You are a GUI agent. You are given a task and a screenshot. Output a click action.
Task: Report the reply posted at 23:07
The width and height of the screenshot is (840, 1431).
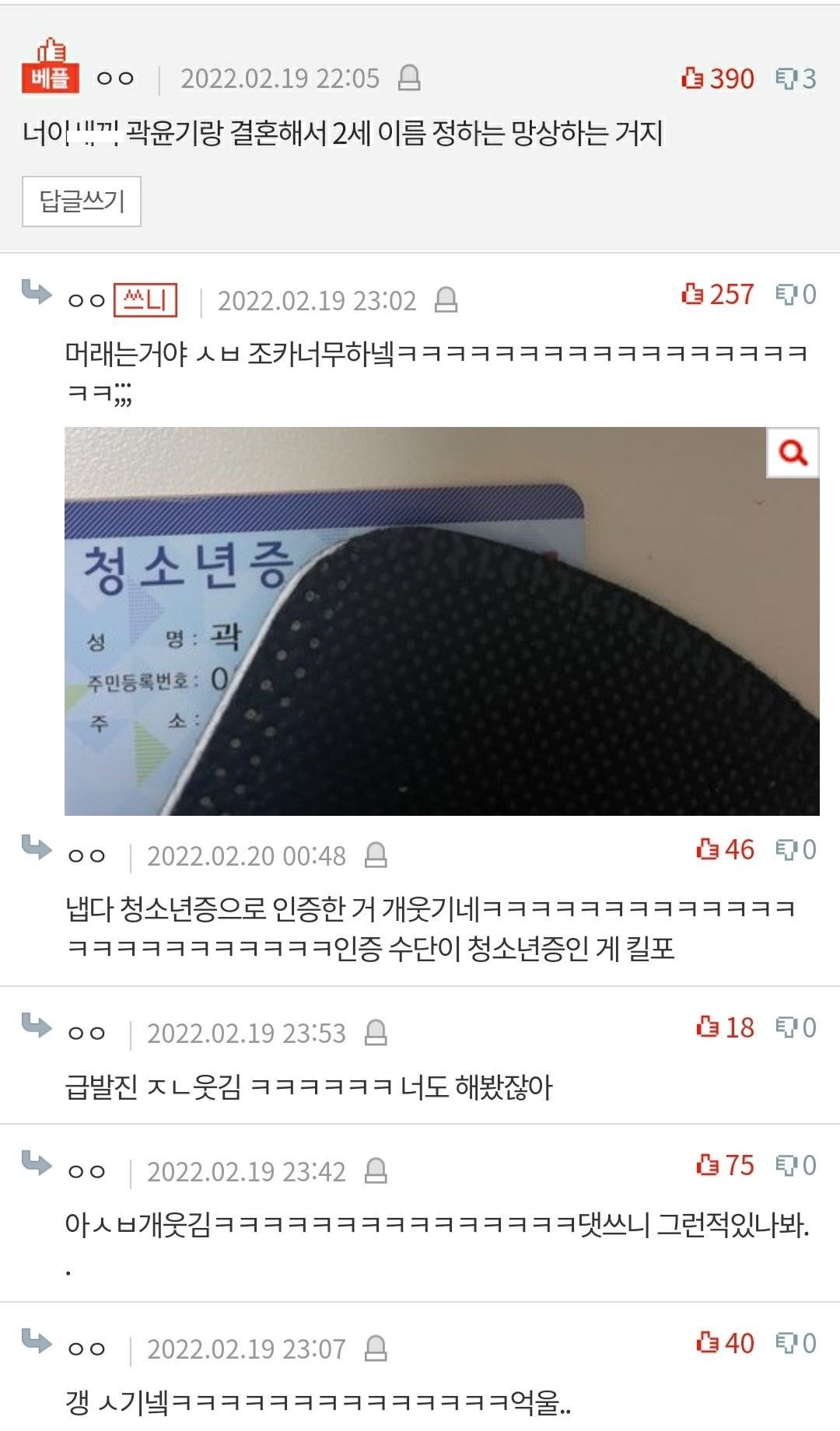point(376,1349)
